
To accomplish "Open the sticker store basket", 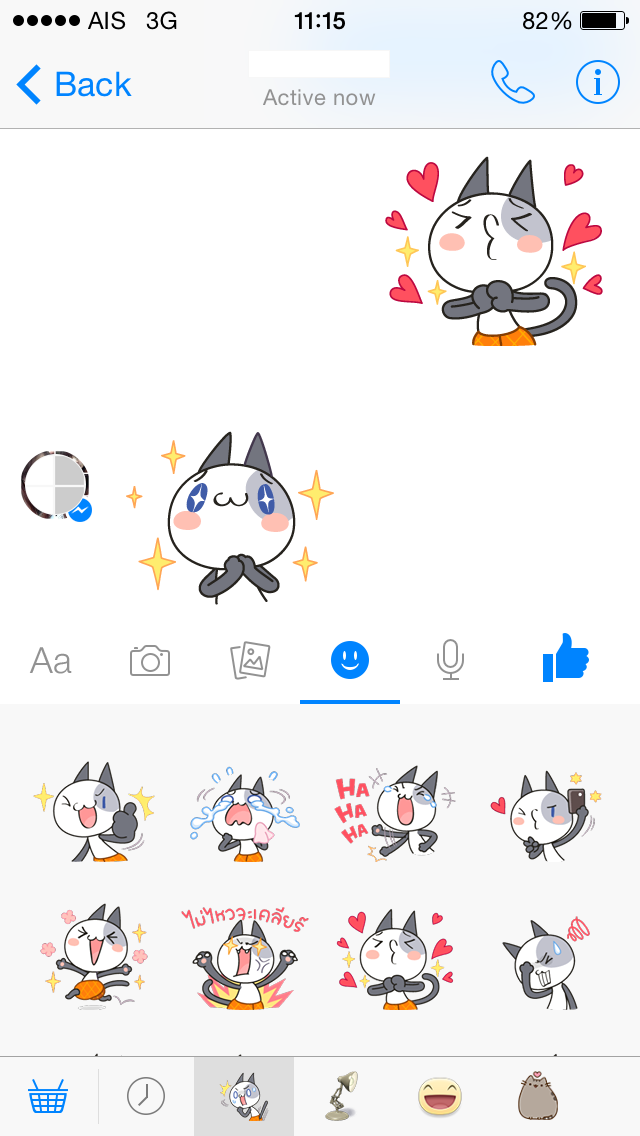I will coord(48,1097).
